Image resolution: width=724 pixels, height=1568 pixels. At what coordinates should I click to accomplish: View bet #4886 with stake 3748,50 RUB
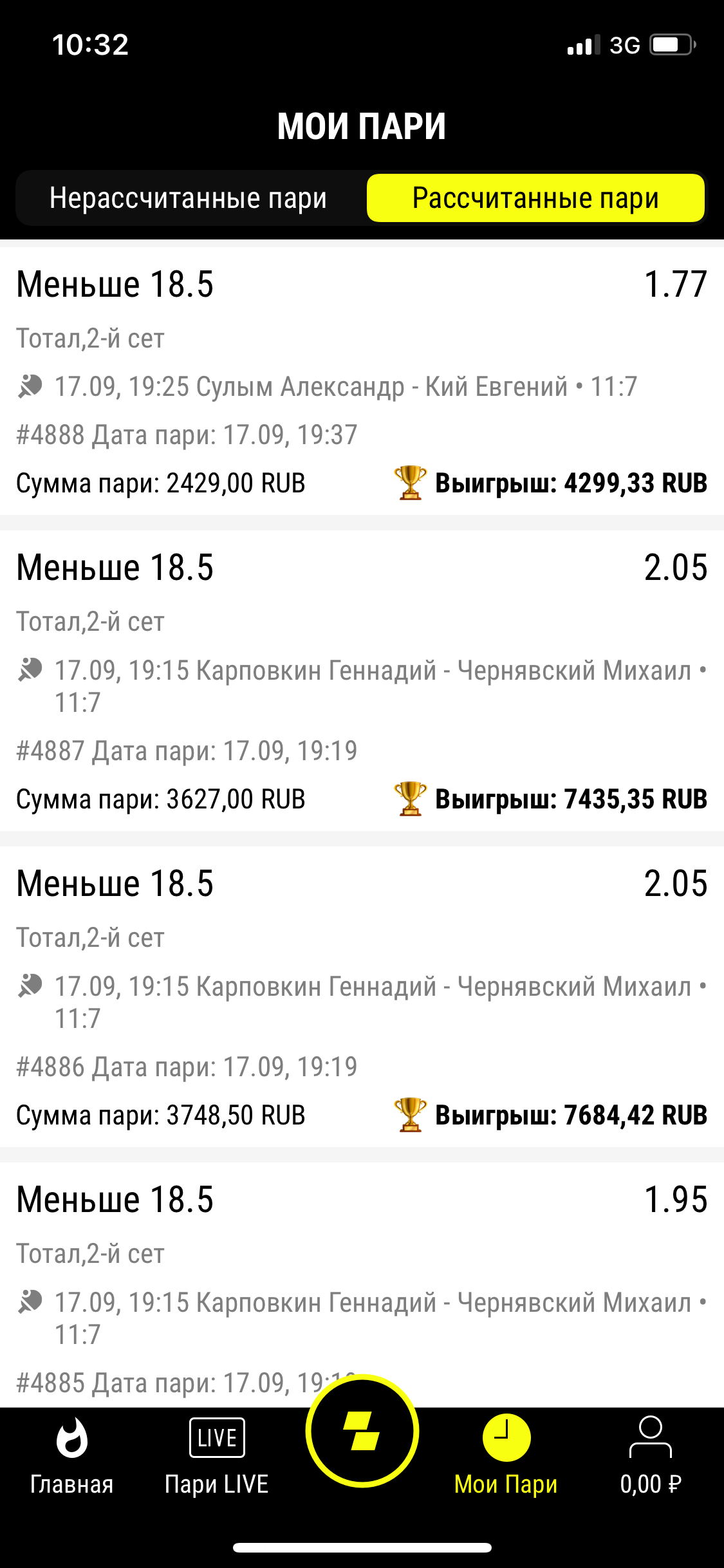[x=362, y=998]
